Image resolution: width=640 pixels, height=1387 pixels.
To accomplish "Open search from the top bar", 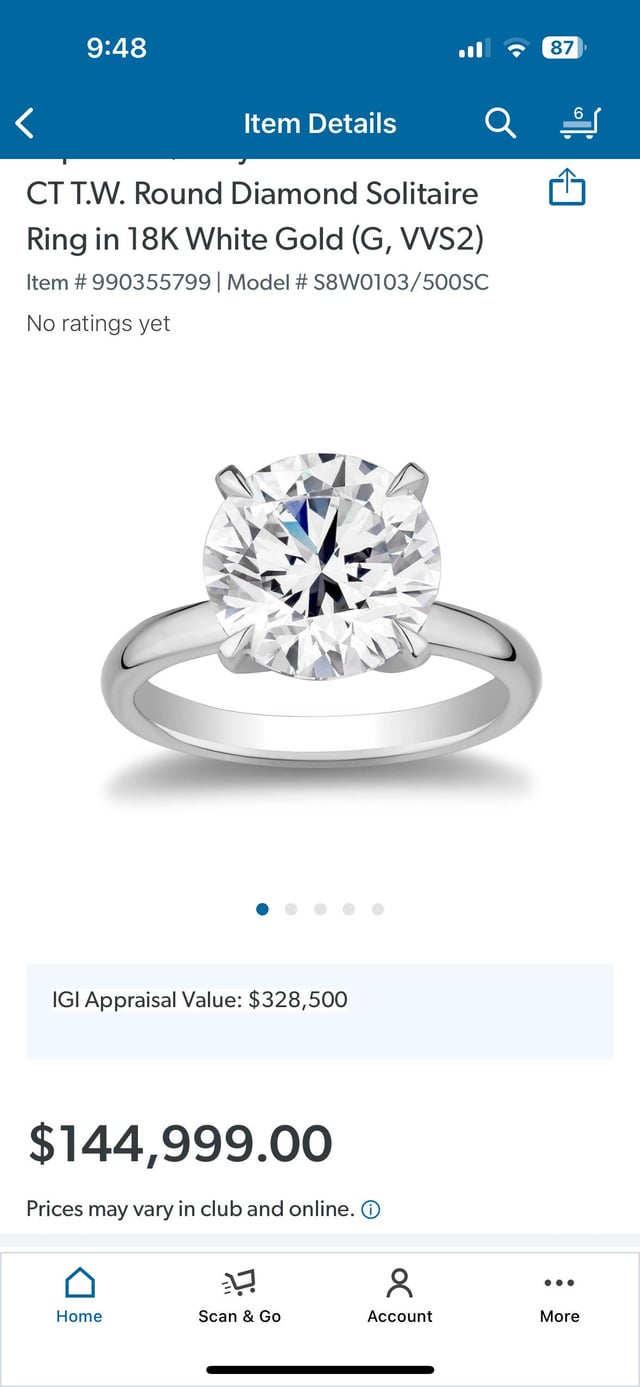I will point(500,124).
